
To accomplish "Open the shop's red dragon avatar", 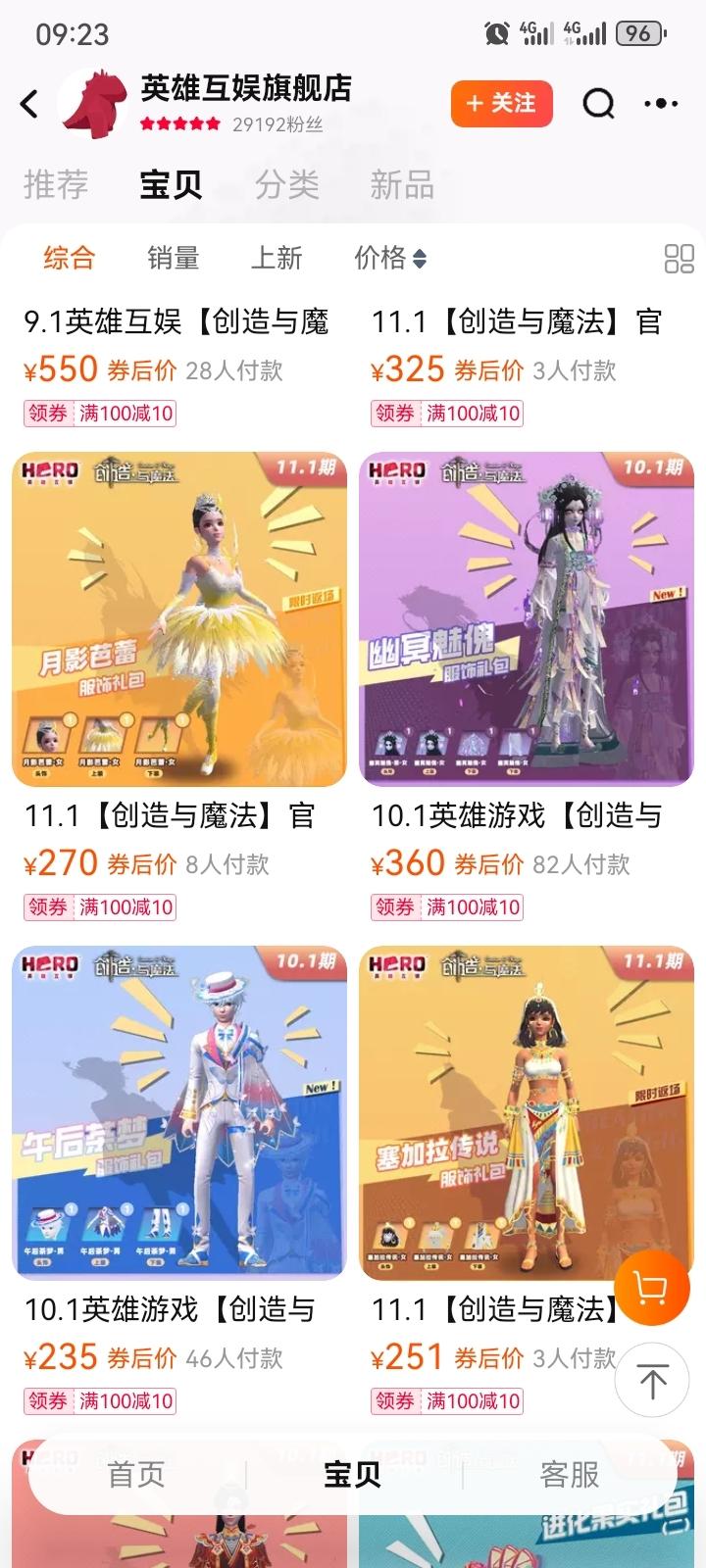I will pyautogui.click(x=95, y=103).
